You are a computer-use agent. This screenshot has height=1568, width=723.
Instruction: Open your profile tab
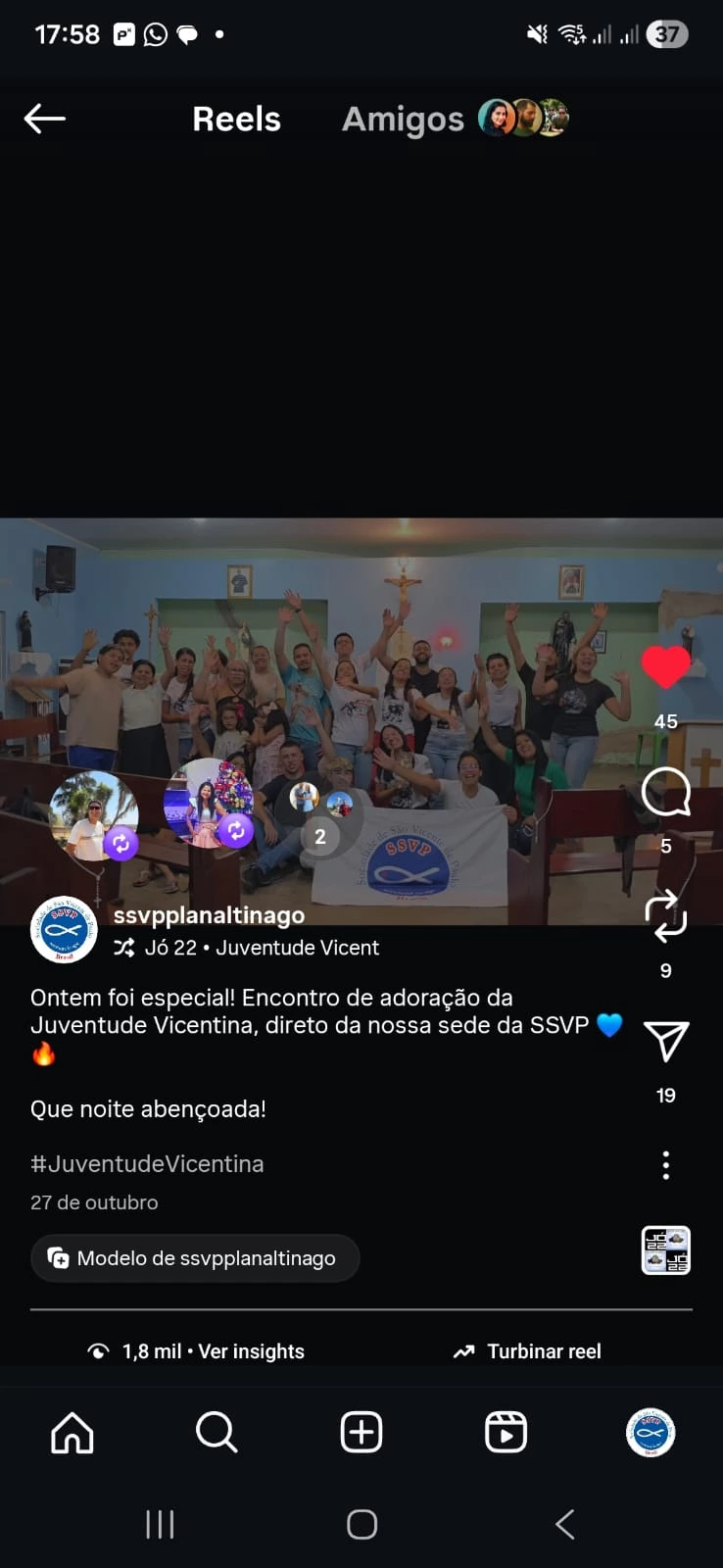coord(651,1433)
